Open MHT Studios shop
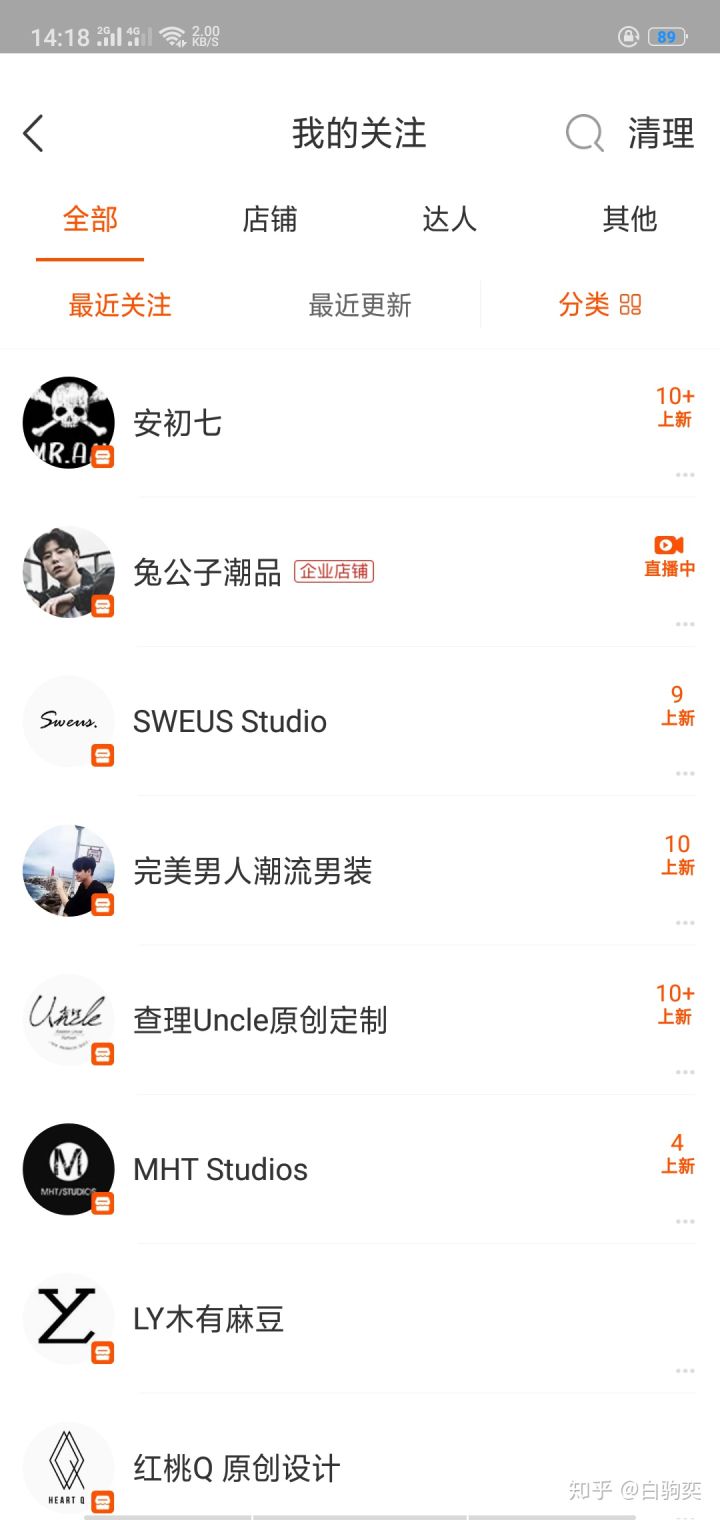Viewport: 720px width, 1520px height. click(220, 1169)
